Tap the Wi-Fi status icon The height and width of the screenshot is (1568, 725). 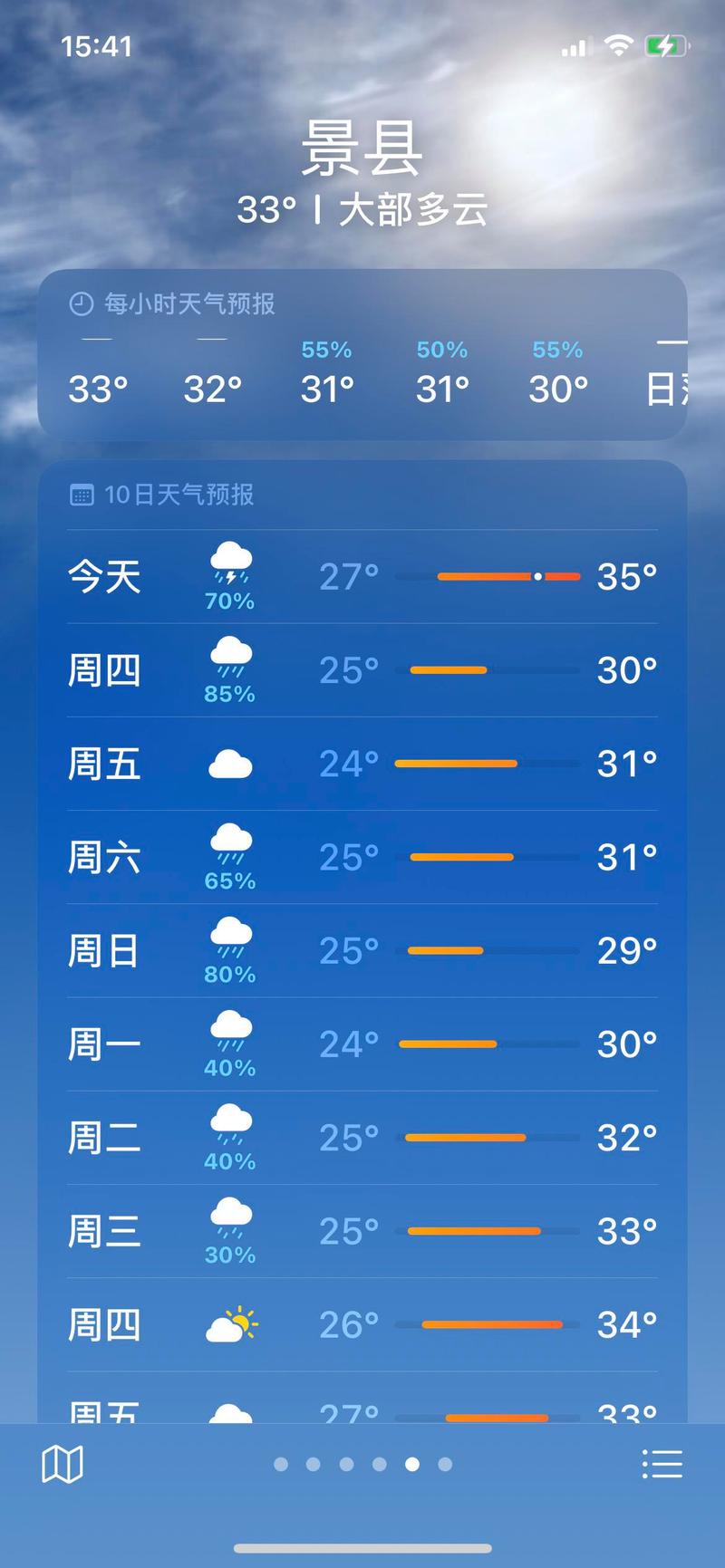pyautogui.click(x=619, y=45)
